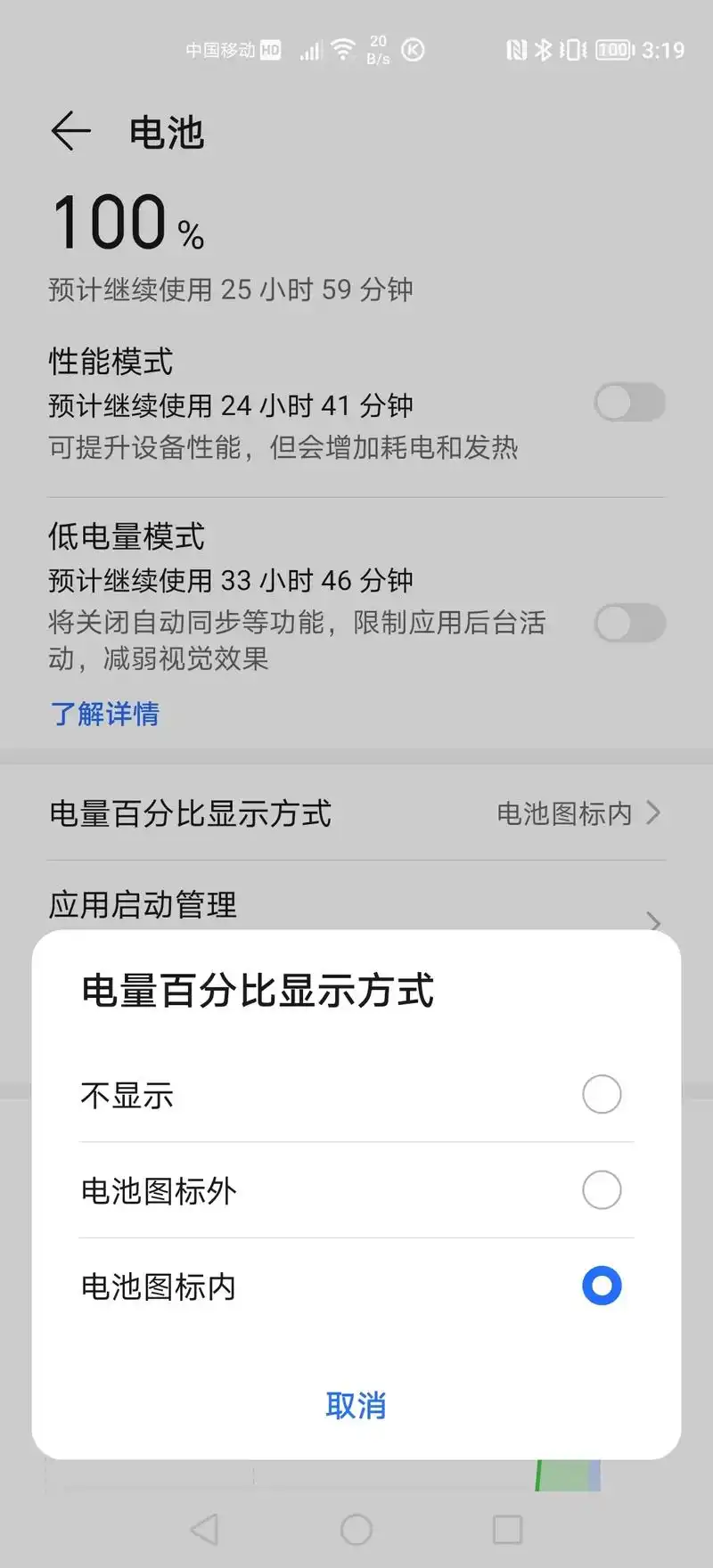Expand the 电量百分比显示方式 setting row
This screenshot has height=1568, width=713.
coord(356,813)
